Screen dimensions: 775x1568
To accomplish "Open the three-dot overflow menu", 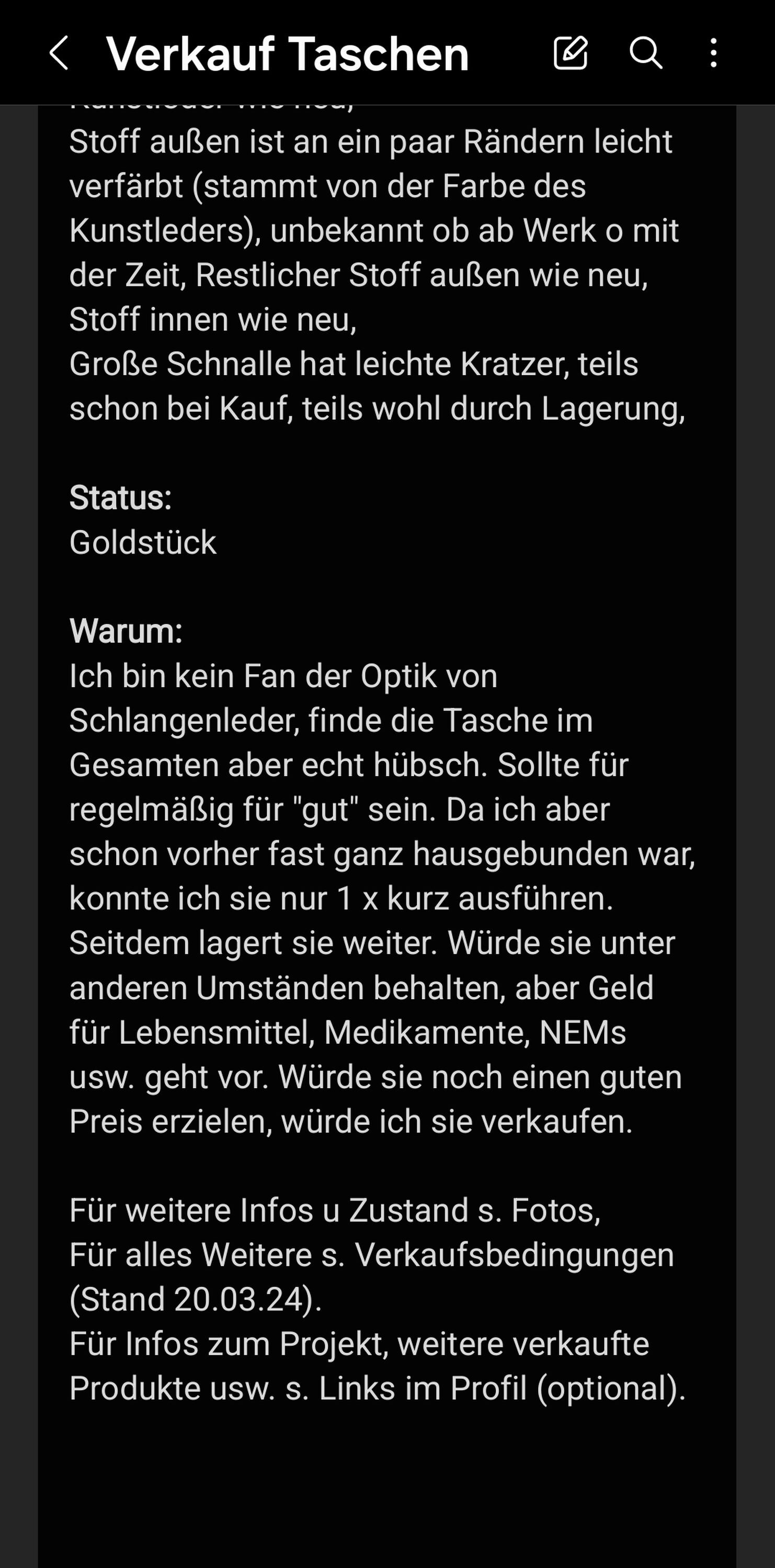I will coord(713,52).
